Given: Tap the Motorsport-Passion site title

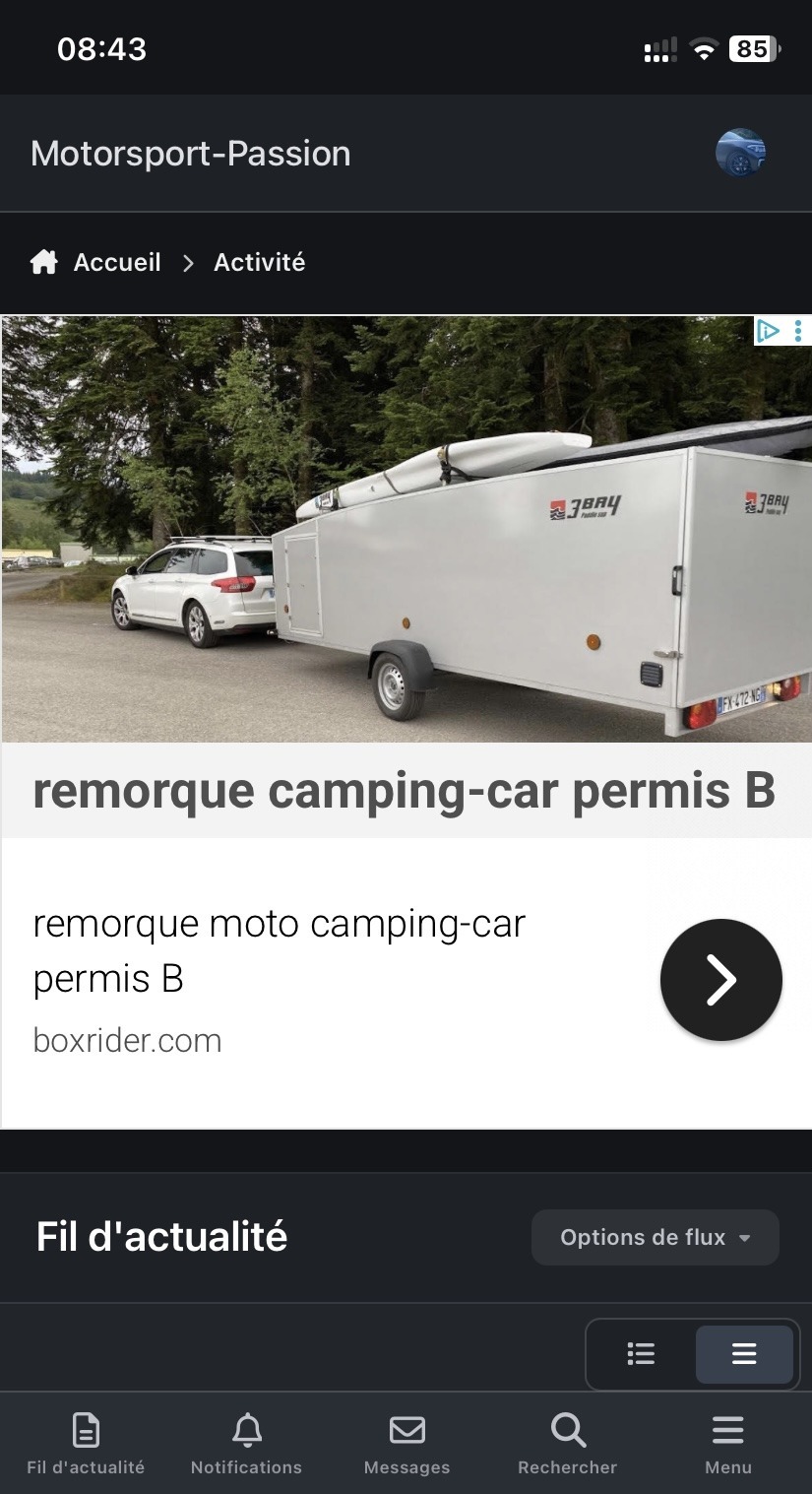Looking at the screenshot, I should click(191, 154).
